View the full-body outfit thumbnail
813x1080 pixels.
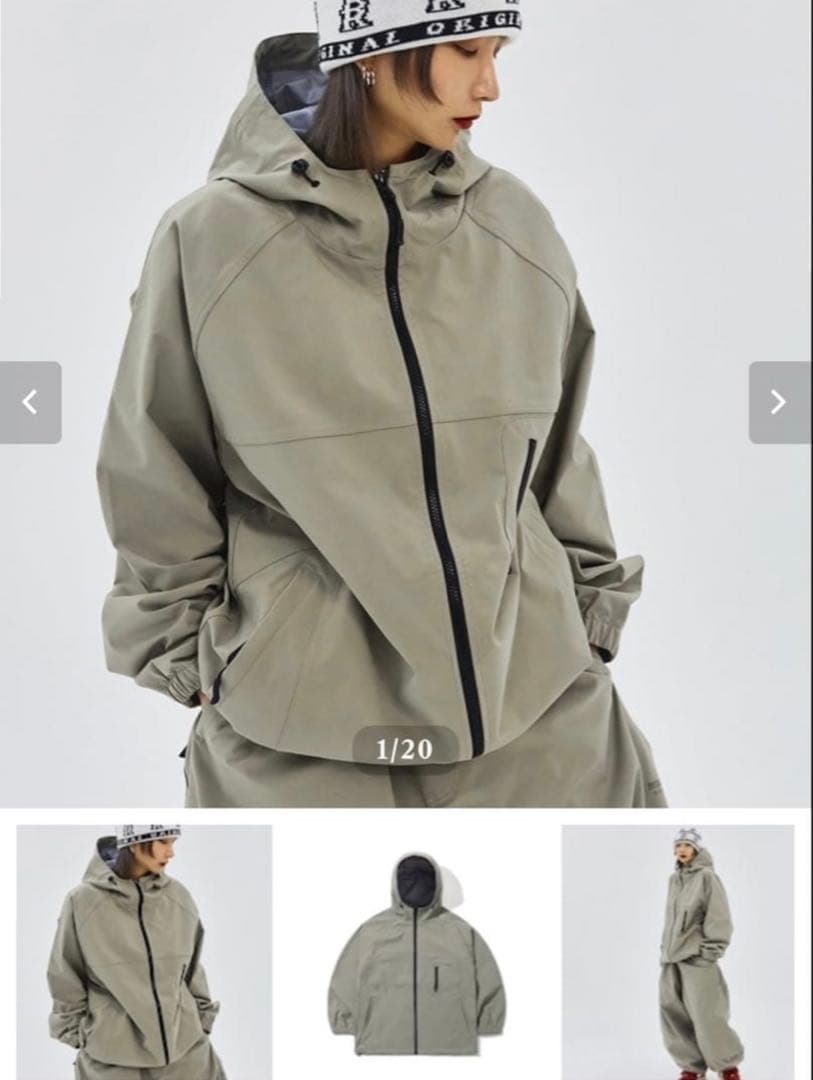(679, 951)
